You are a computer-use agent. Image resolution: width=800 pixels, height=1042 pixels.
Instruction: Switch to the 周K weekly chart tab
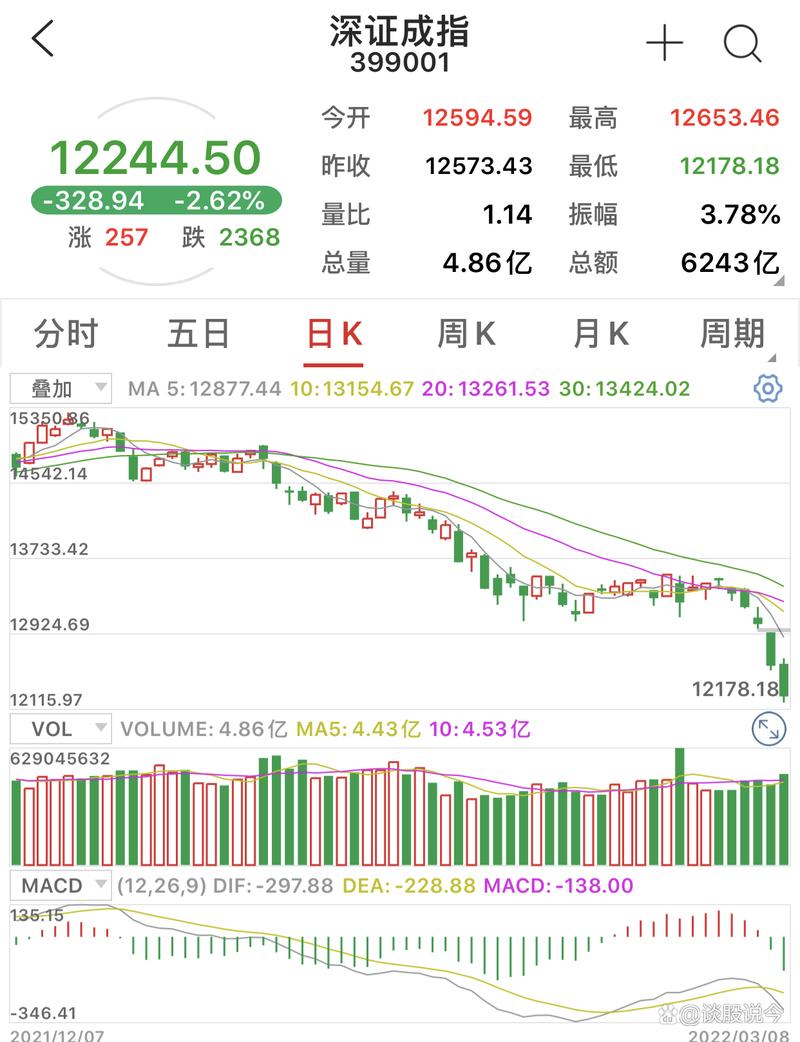coord(465,333)
